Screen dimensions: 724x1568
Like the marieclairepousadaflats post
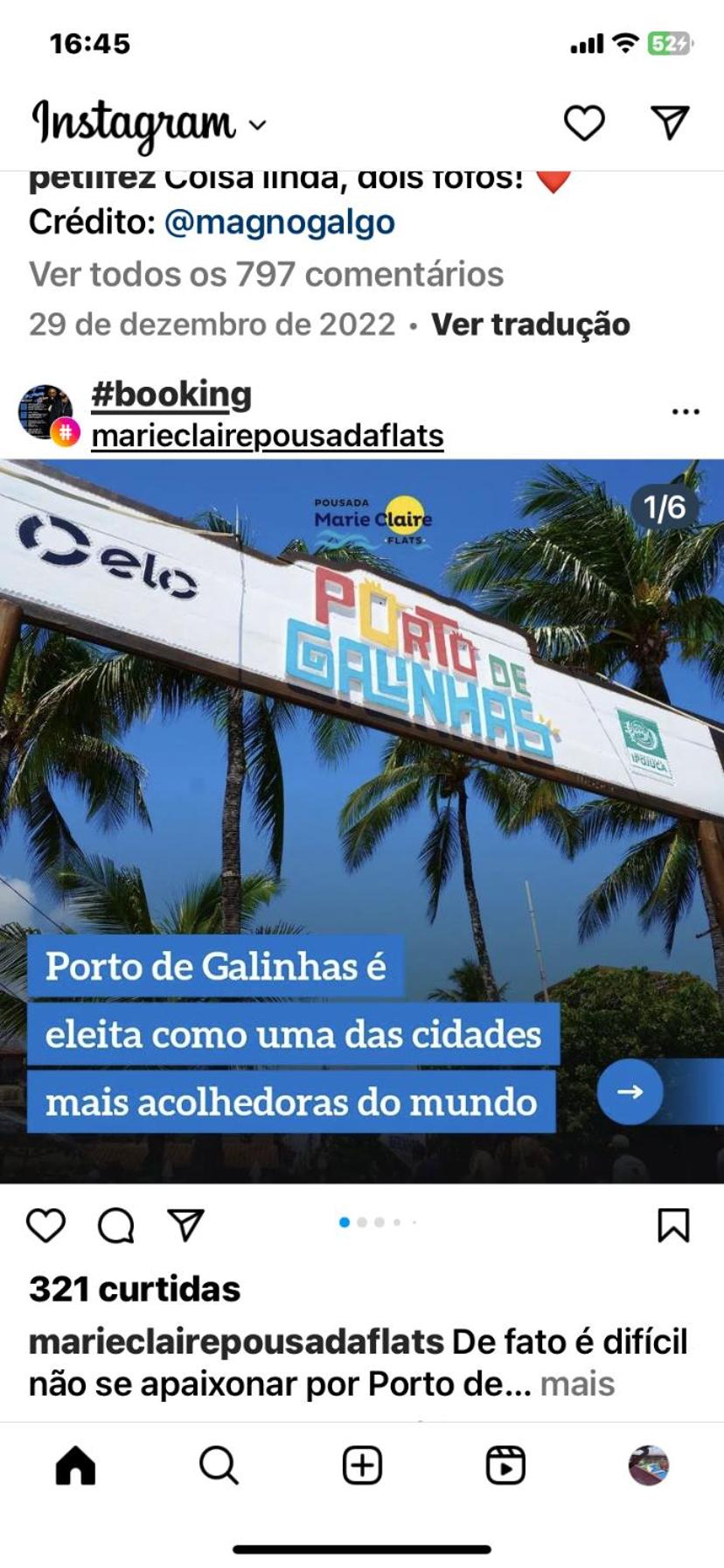click(46, 1225)
